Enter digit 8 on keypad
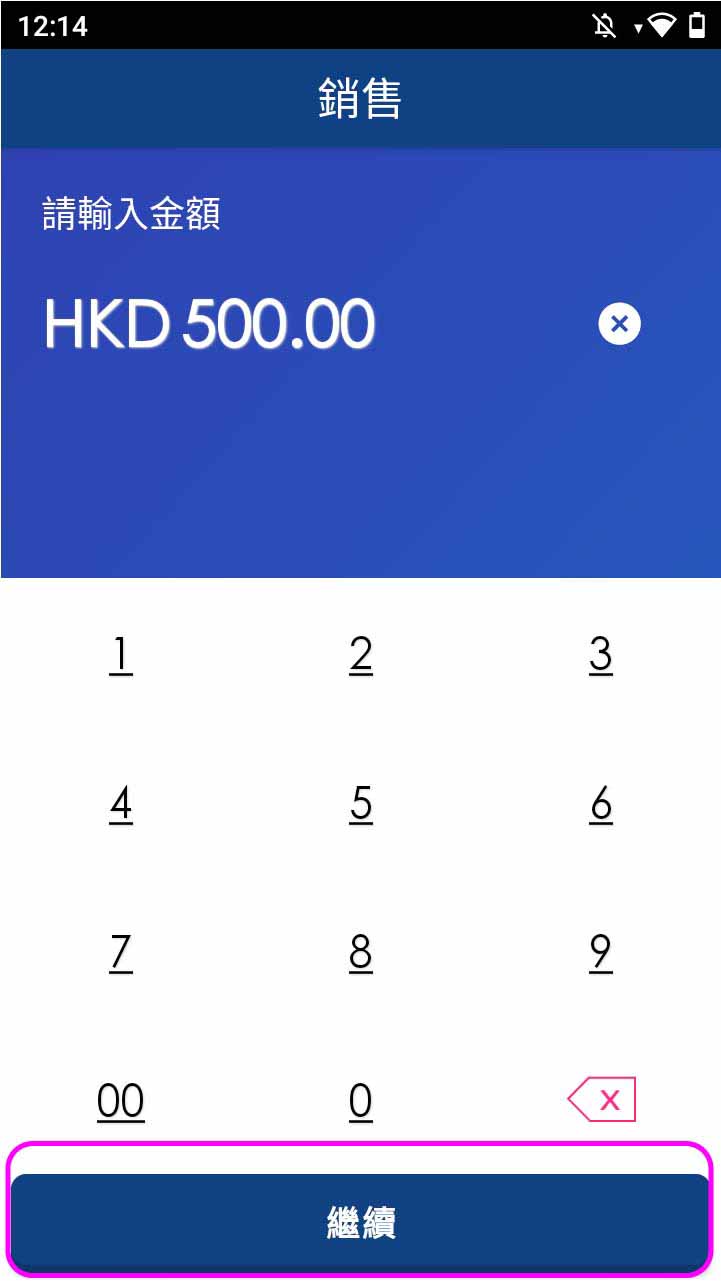Screen dimensions: 721x1281 361,952
